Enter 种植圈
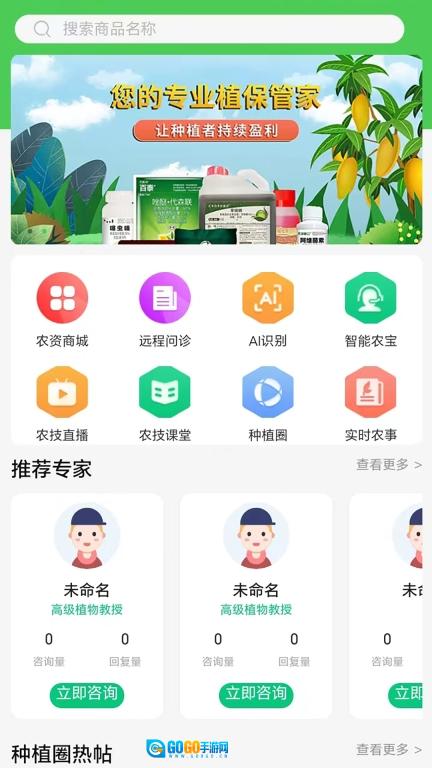Screen dimensions: 432x768 tap(268, 404)
